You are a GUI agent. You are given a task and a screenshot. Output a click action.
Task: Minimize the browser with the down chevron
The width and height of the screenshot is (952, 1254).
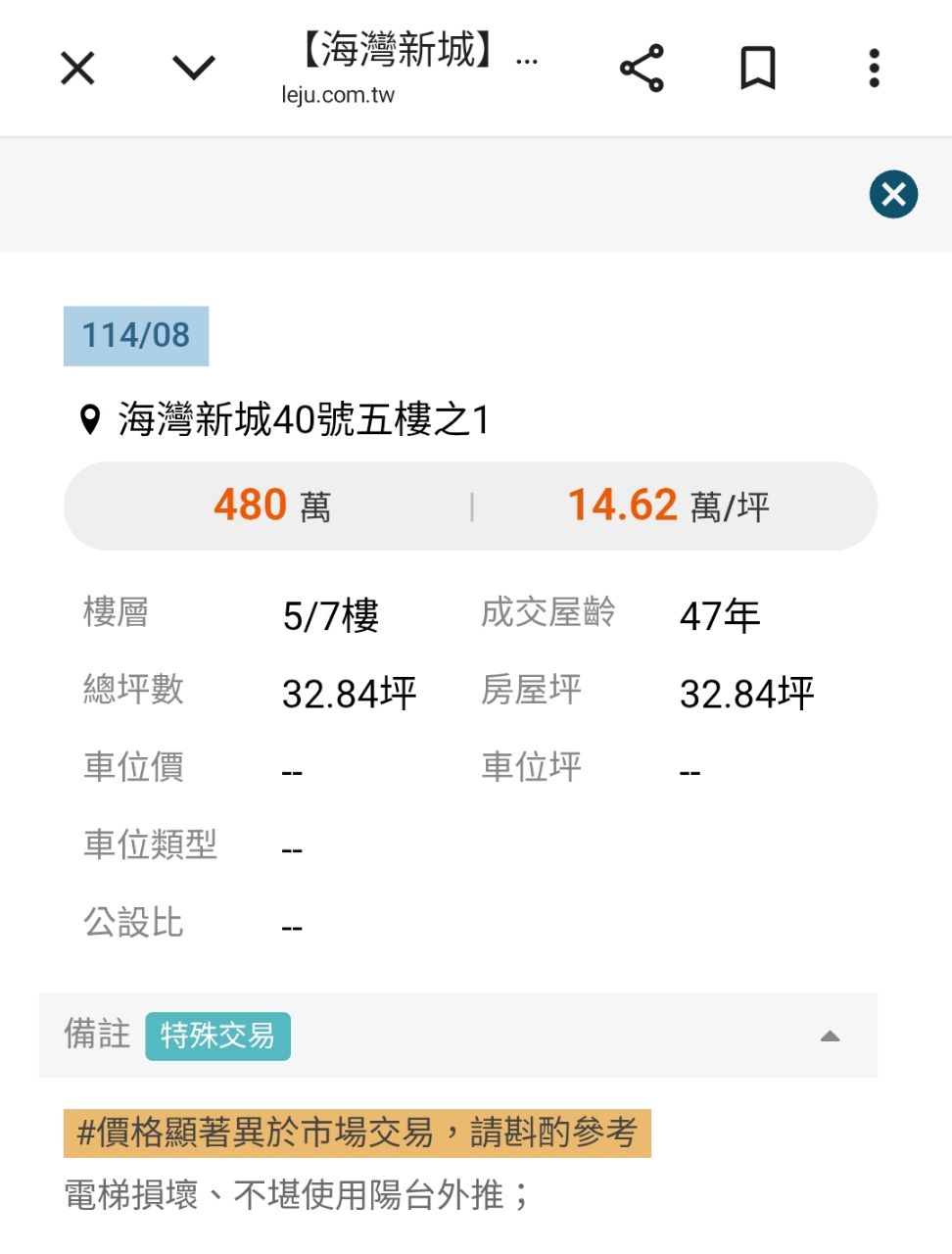[x=193, y=69]
